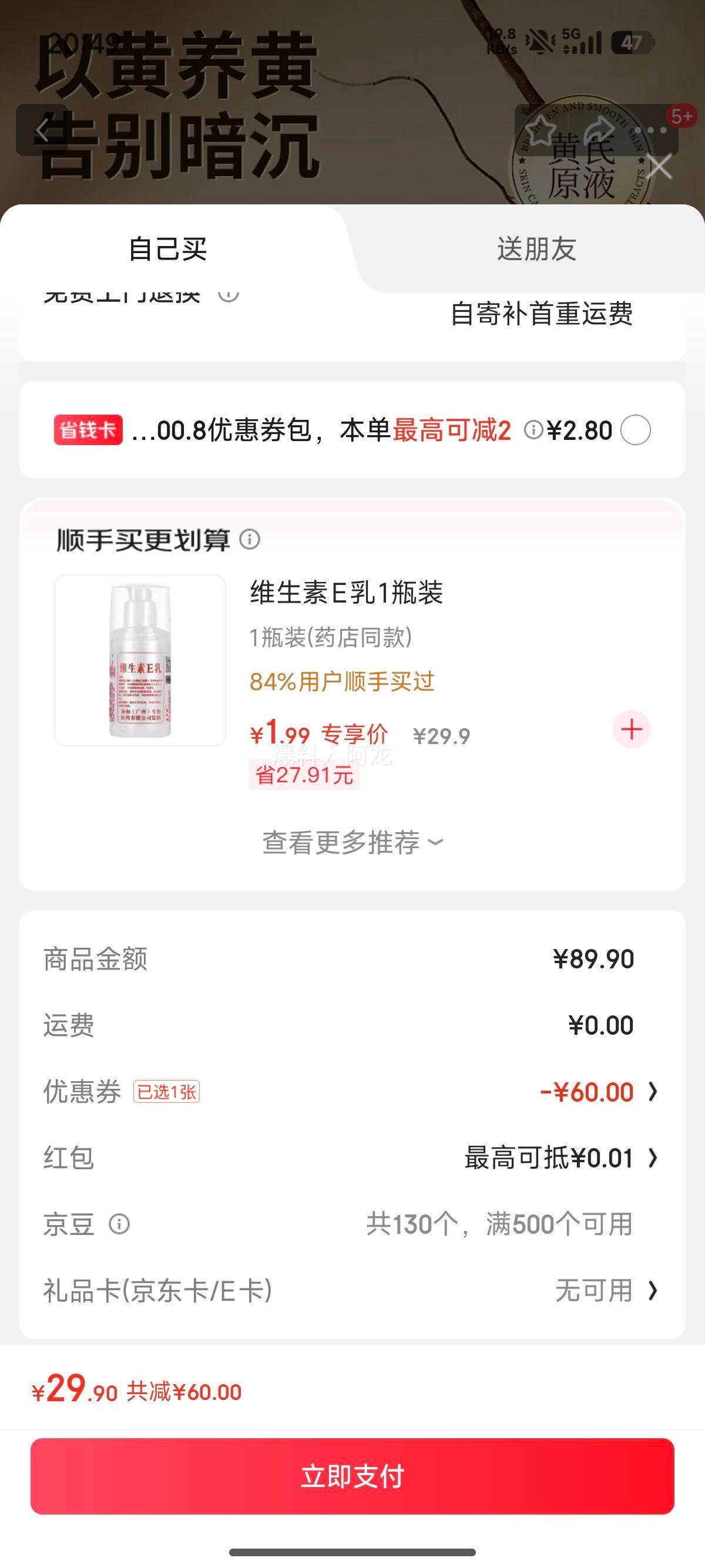Expand 查看更多推荐
This screenshot has width=705, height=1568.
click(352, 843)
